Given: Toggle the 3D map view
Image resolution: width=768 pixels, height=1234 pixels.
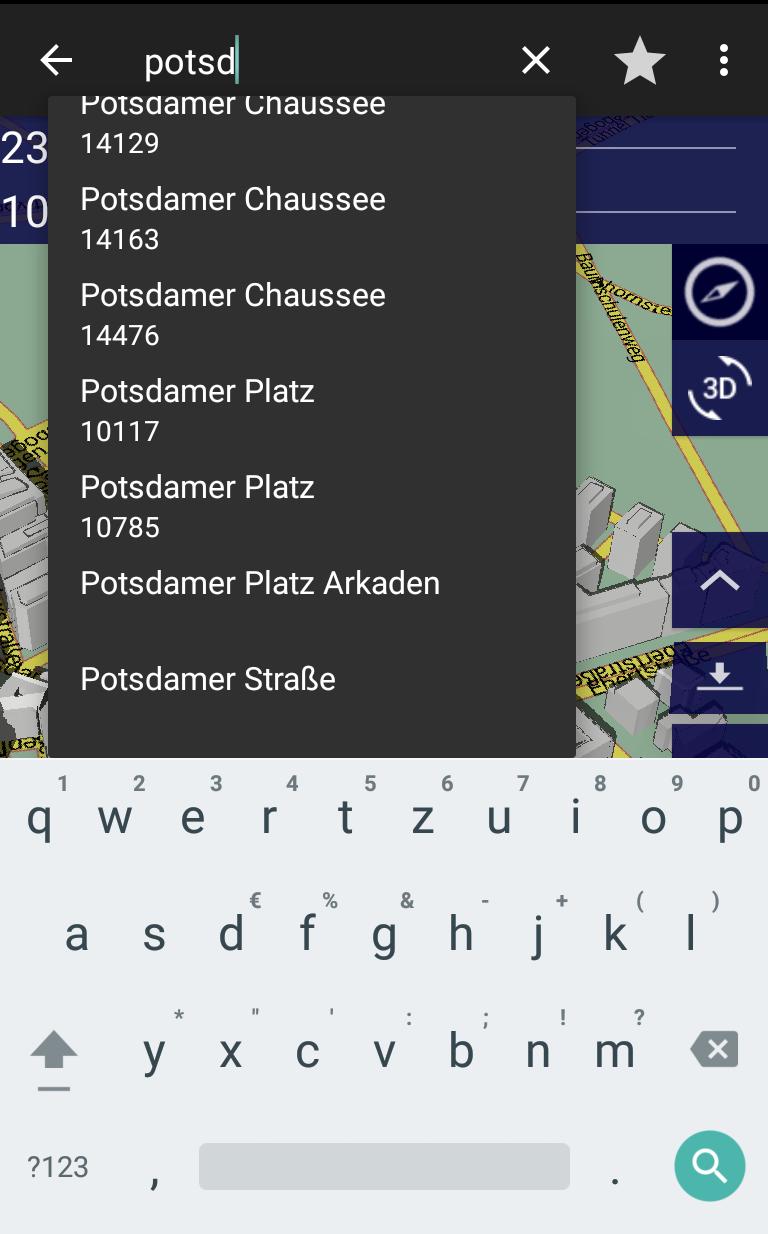Looking at the screenshot, I should point(719,388).
